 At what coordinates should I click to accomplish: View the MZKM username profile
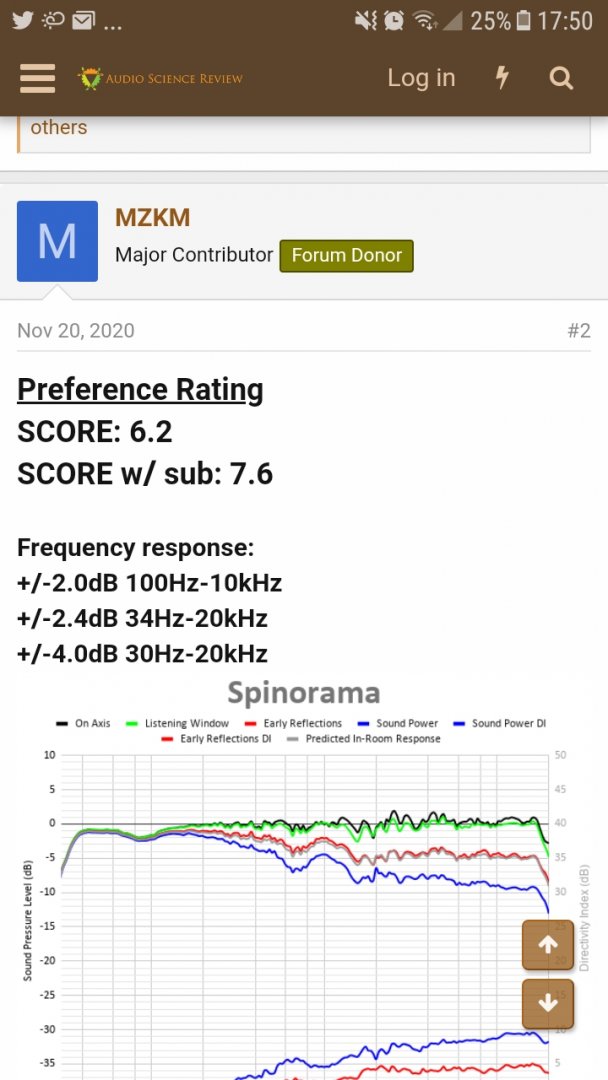coord(152,218)
